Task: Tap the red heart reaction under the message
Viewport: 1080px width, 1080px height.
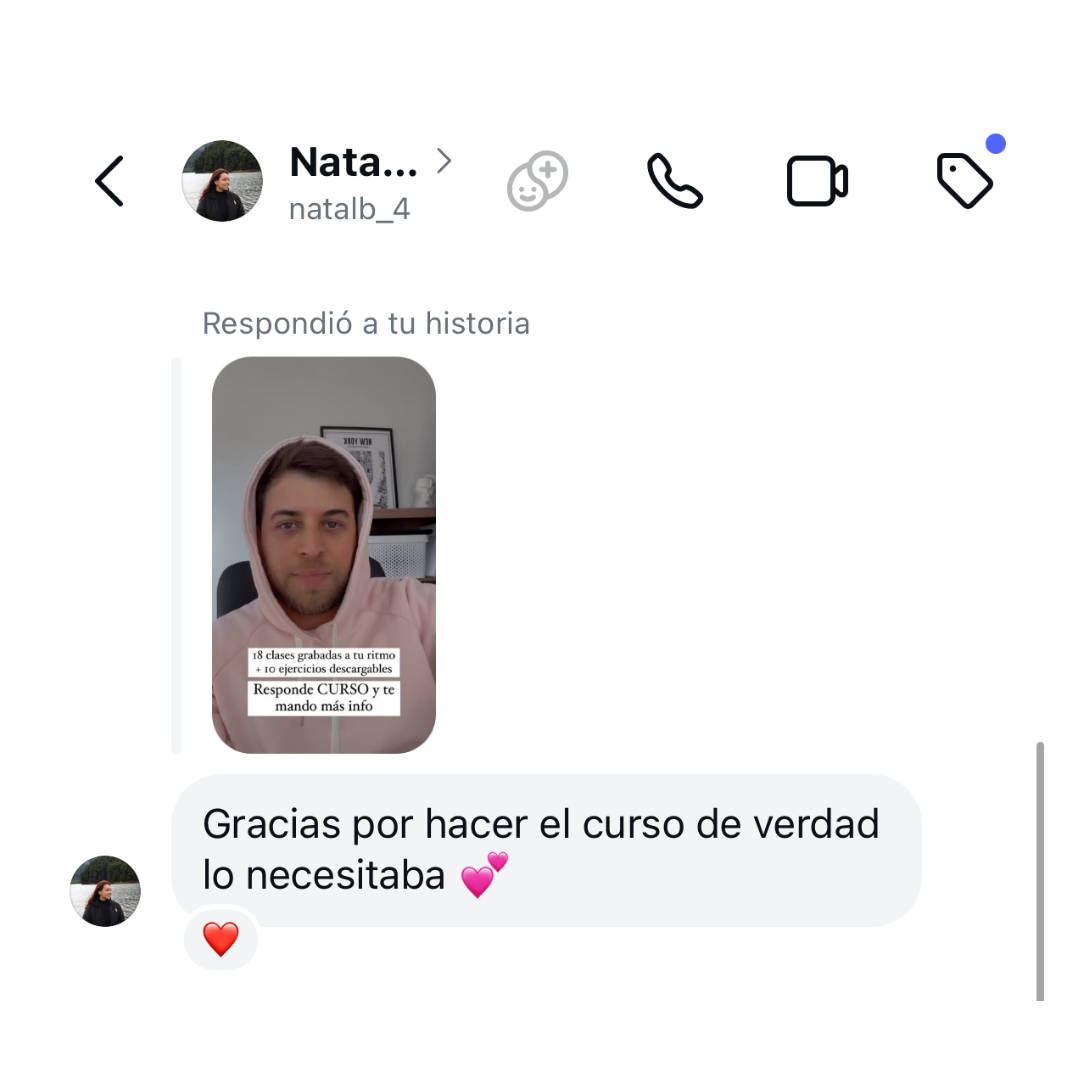Action: point(221,940)
